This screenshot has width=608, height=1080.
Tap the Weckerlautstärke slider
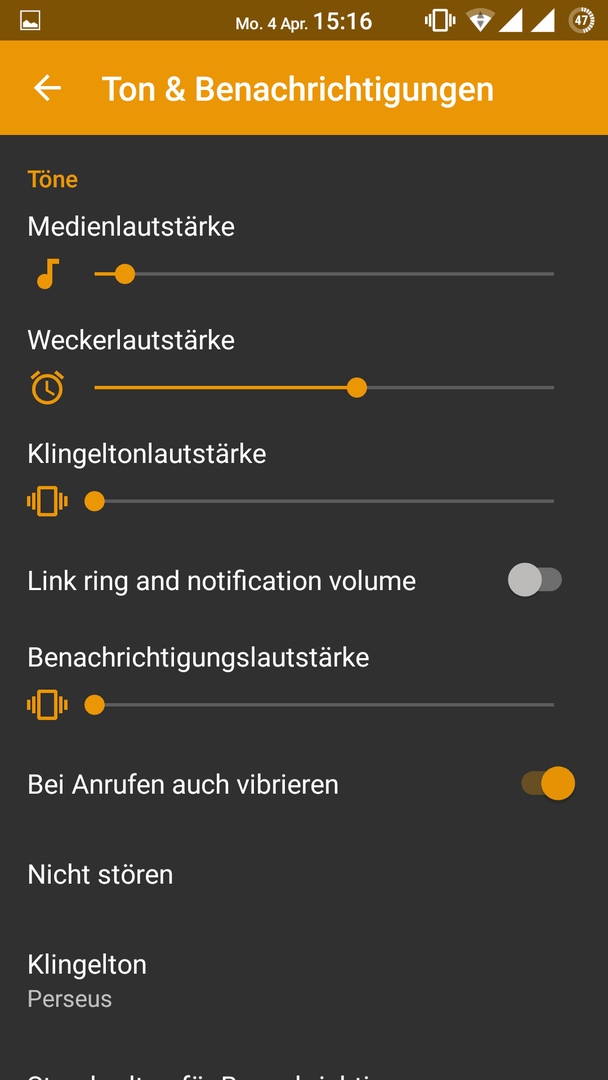coord(324,388)
